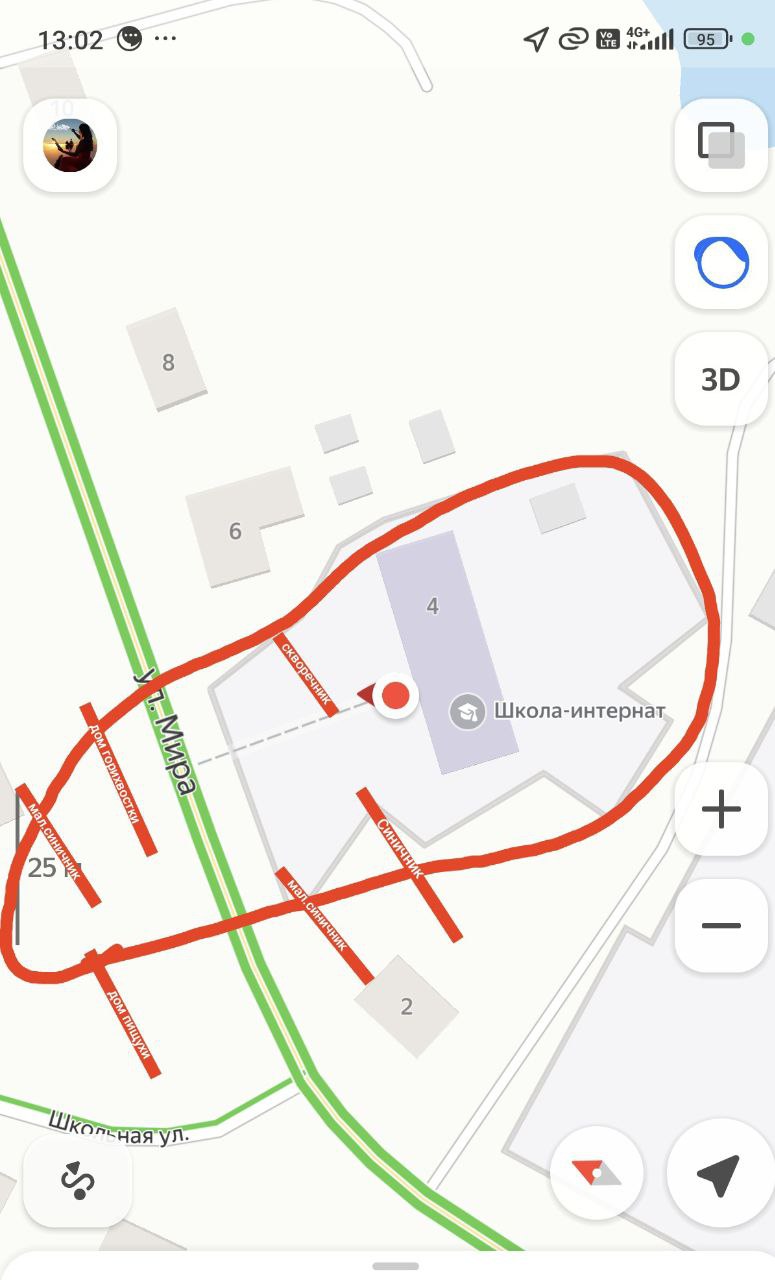775x1280 pixels.
Task: Open the profile avatar menu
Action: point(70,146)
